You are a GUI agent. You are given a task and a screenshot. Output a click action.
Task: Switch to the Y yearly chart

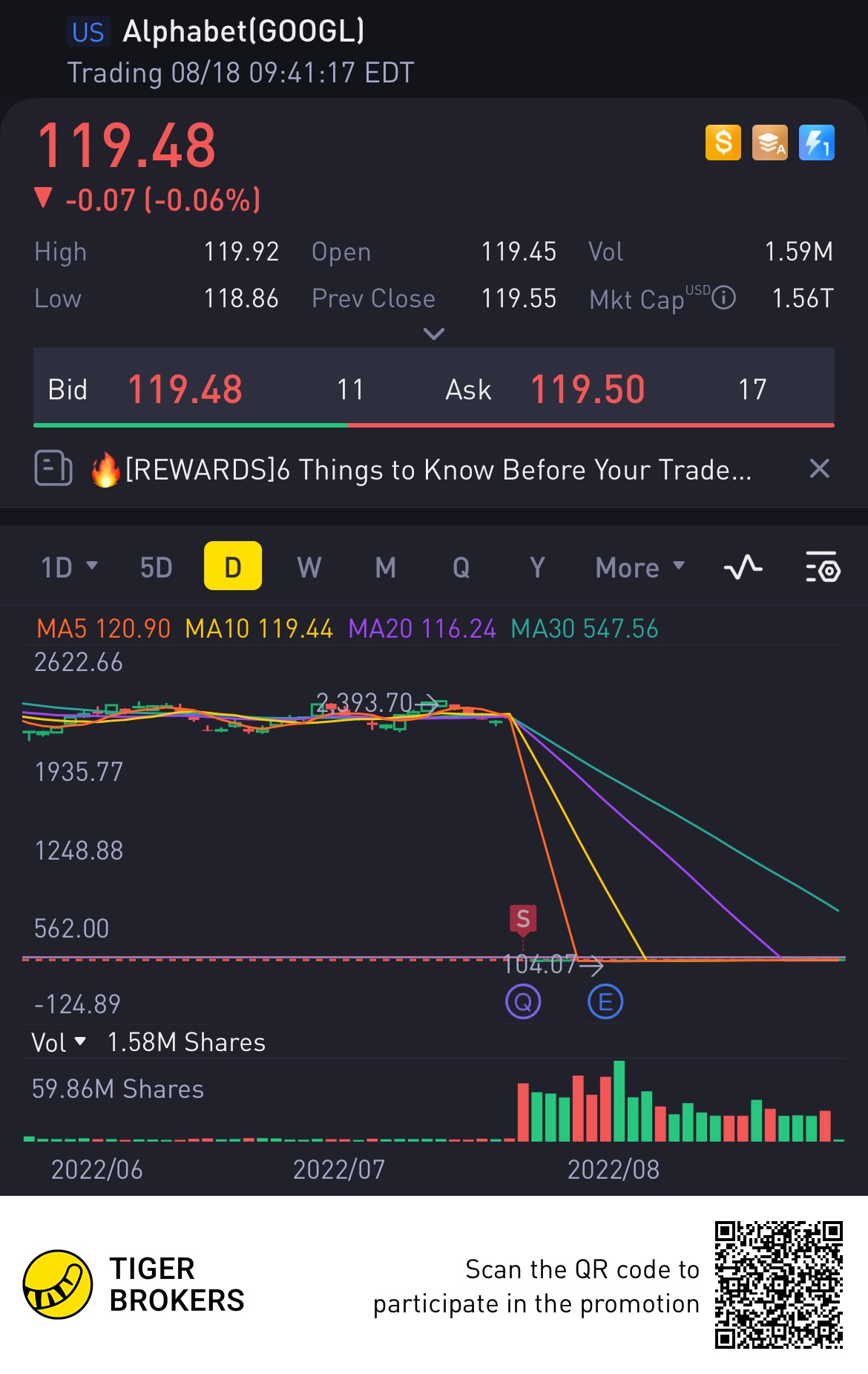pyautogui.click(x=537, y=567)
